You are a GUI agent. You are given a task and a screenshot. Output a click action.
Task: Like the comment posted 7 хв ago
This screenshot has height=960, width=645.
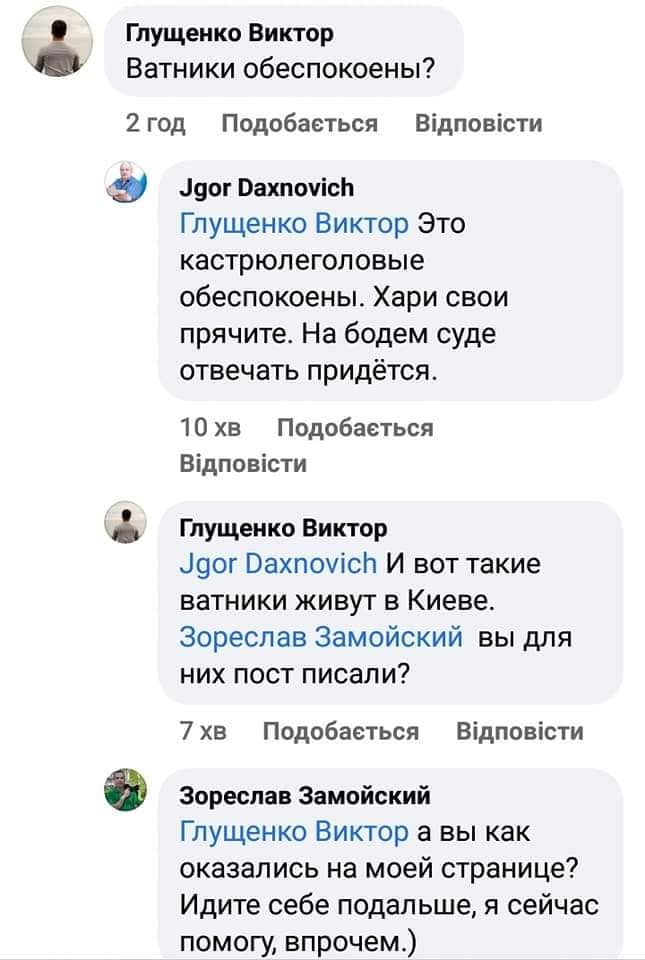tap(340, 731)
